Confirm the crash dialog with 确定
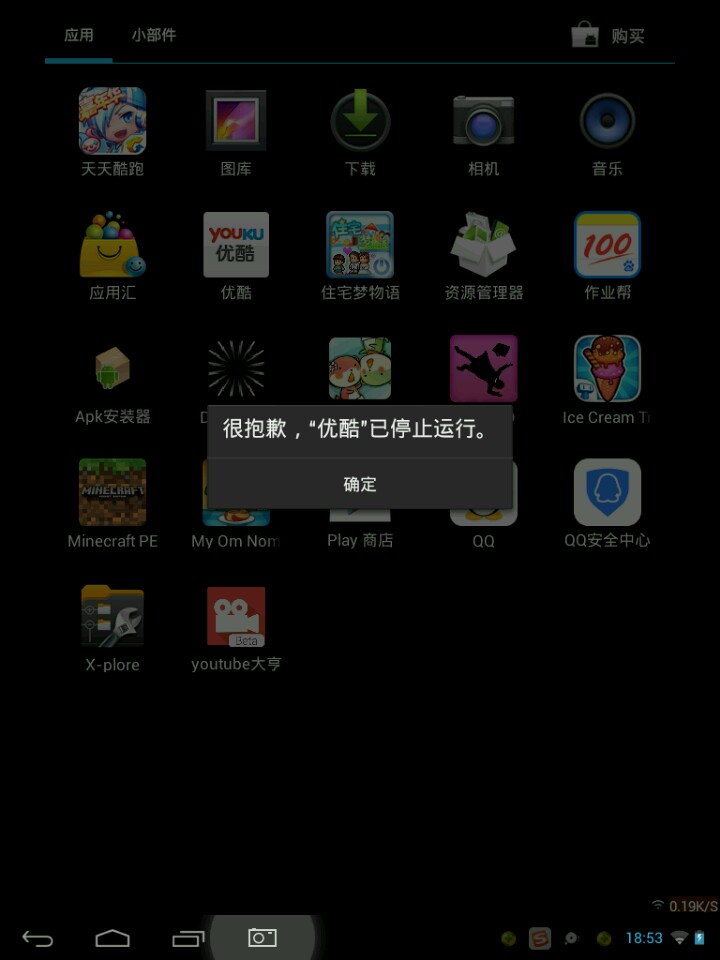Image resolution: width=720 pixels, height=960 pixels. point(360,484)
